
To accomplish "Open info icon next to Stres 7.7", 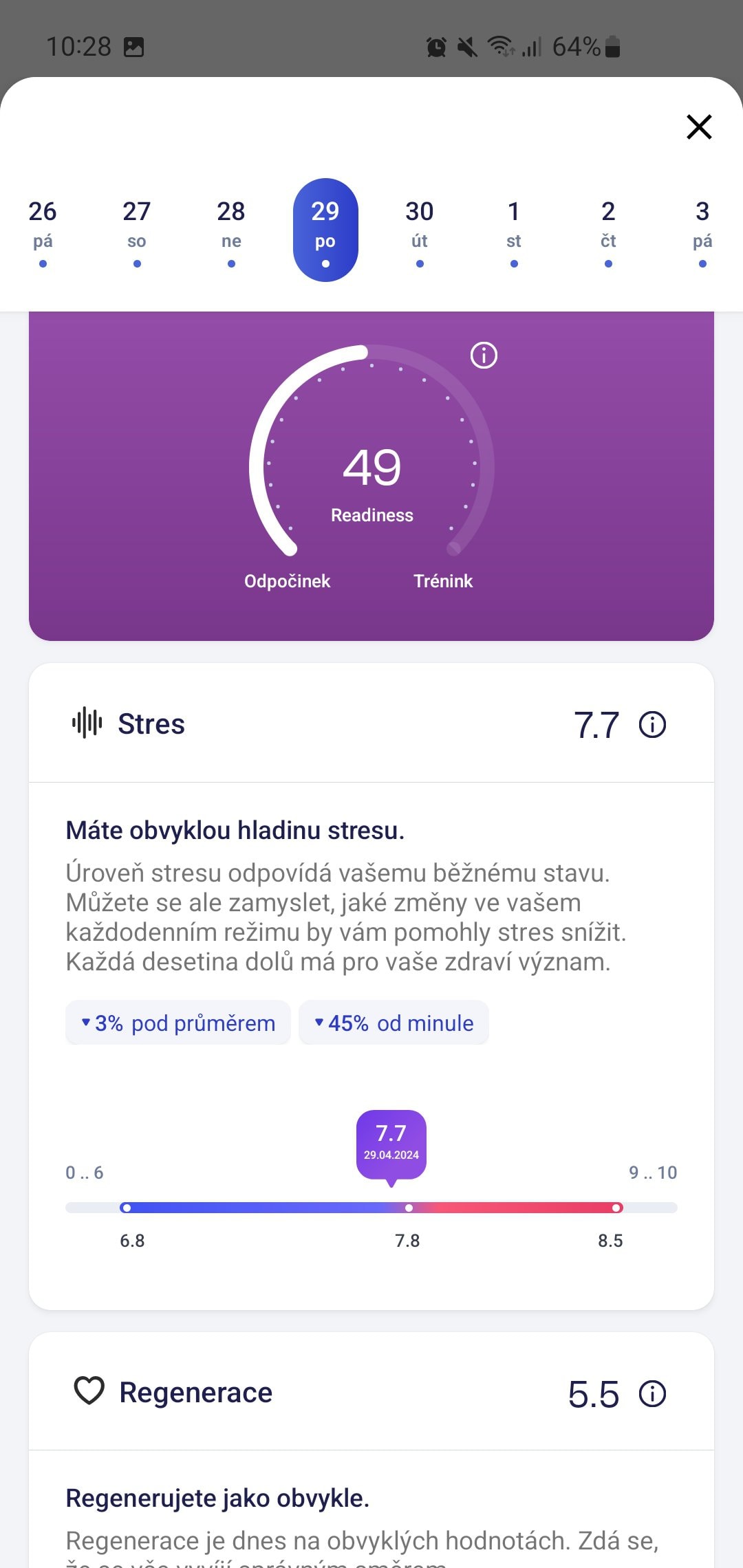I will click(x=652, y=725).
